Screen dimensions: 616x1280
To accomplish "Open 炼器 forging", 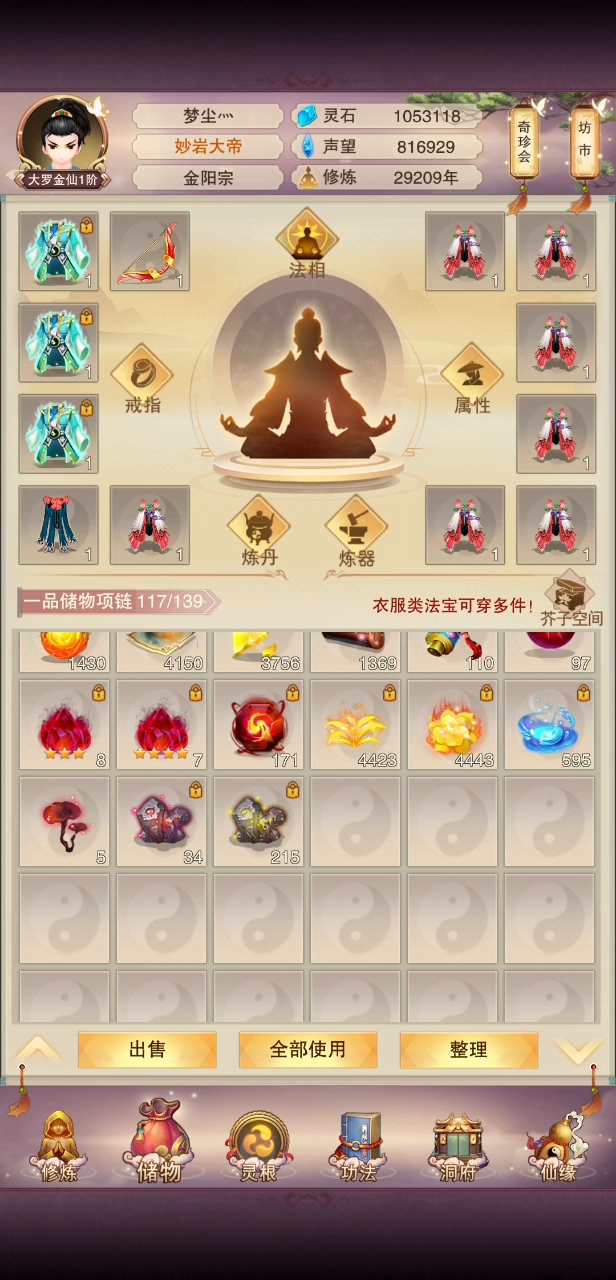I will coord(356,530).
